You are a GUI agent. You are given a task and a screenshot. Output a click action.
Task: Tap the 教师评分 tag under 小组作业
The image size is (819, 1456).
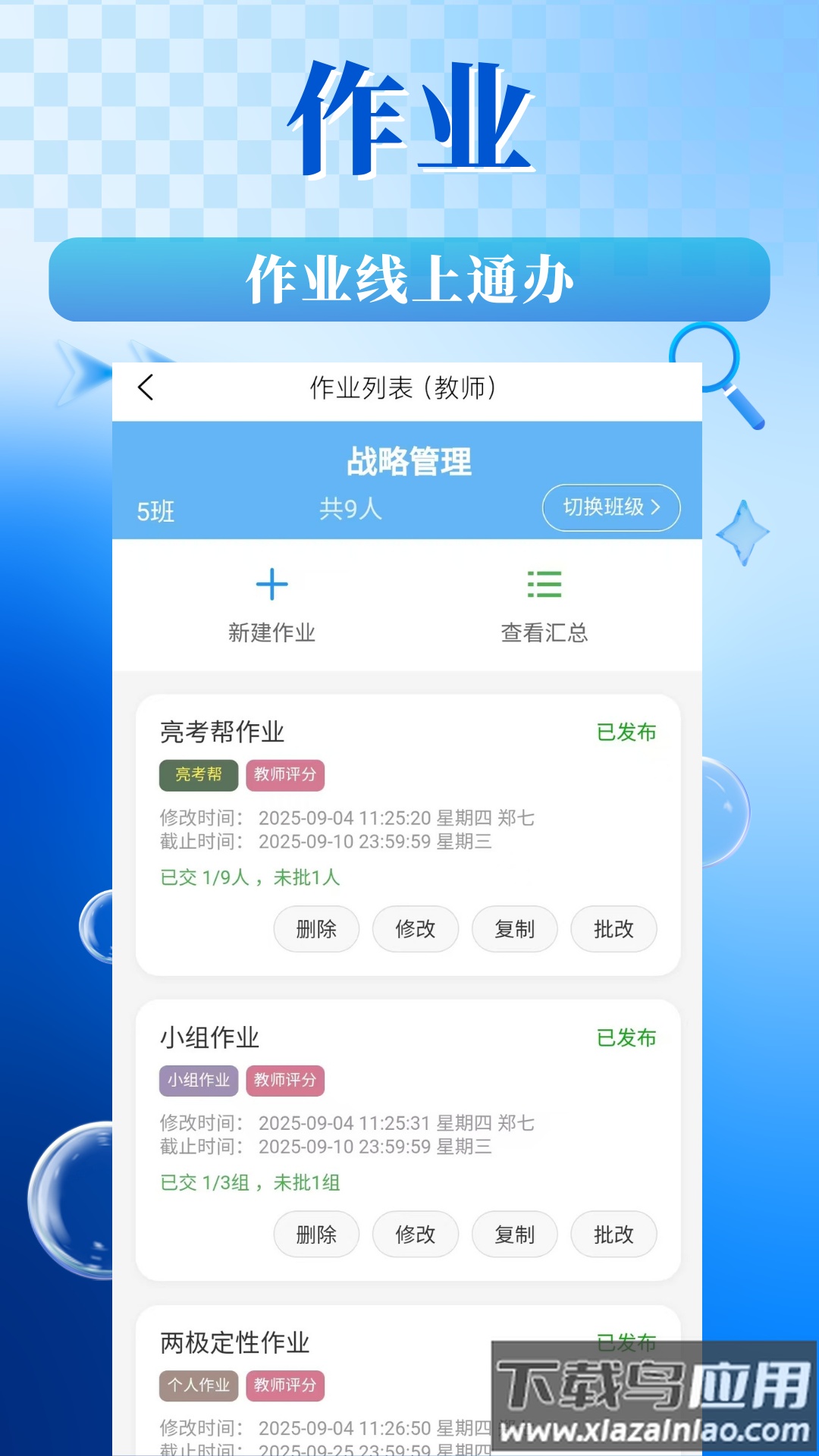(286, 1081)
